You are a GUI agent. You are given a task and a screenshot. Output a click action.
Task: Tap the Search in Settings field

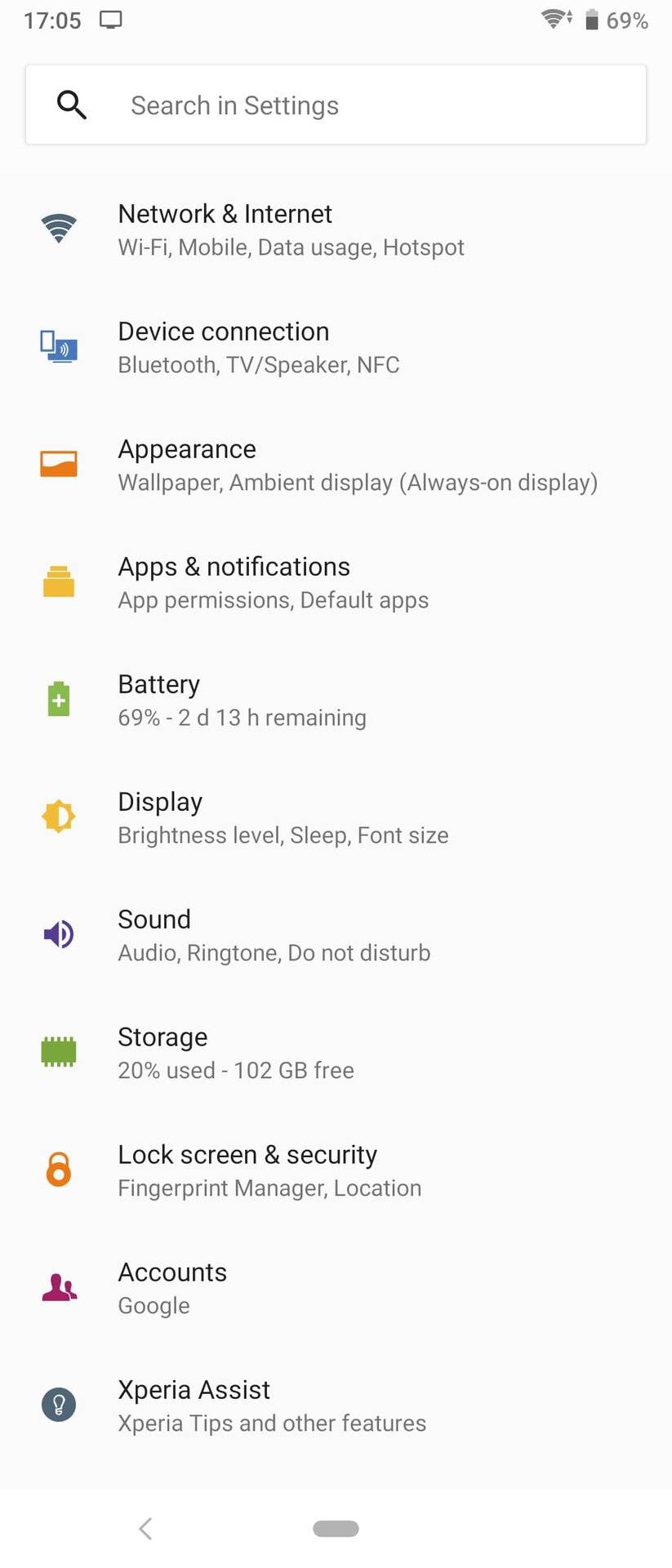335,105
